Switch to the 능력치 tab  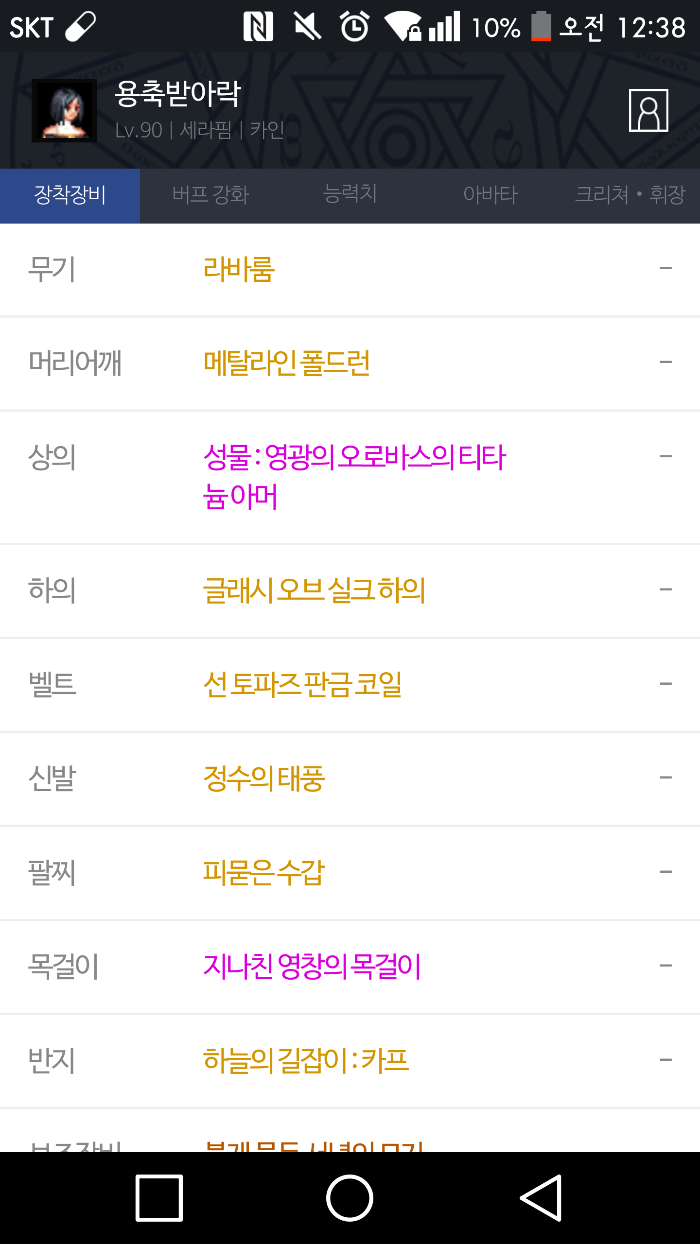click(350, 195)
